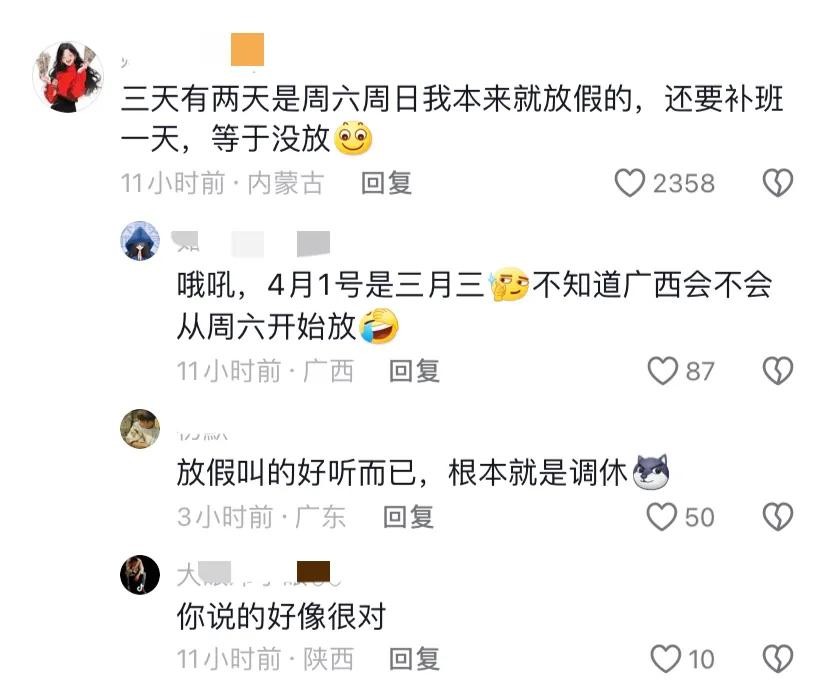Dislike the 广西 reply with 87 likes
Image resolution: width=828 pixels, height=687 pixels.
coord(778,371)
